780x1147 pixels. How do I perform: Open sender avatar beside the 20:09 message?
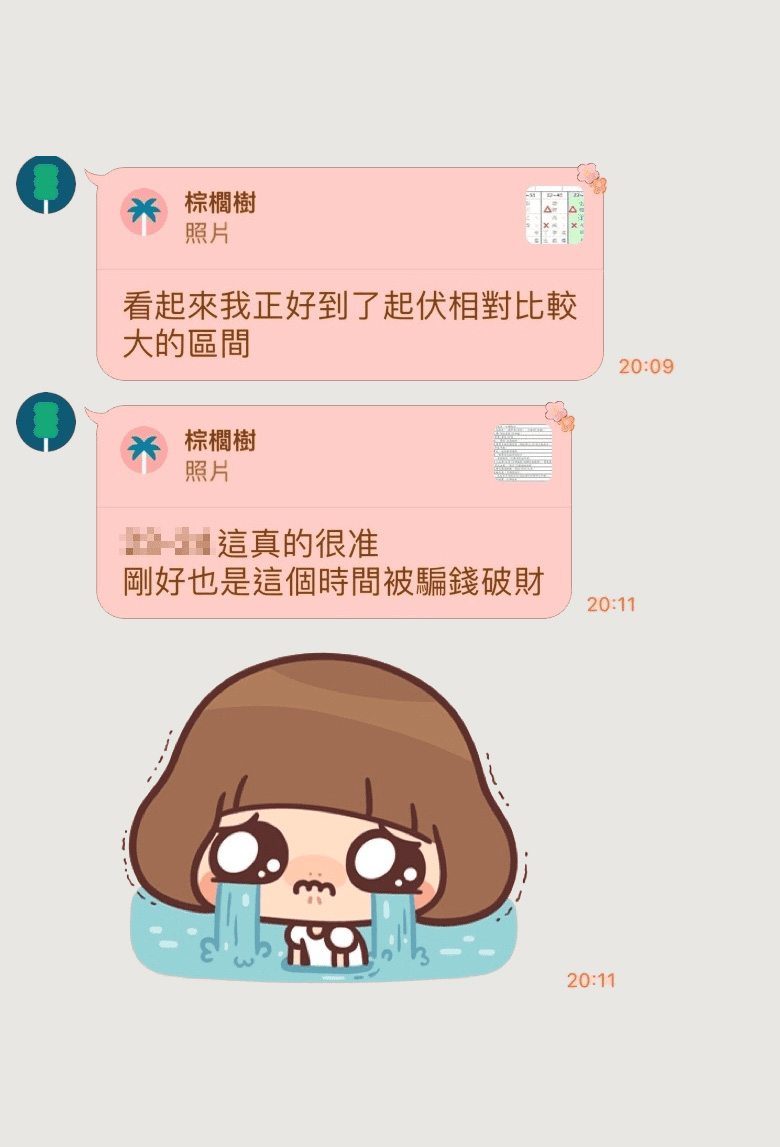46,184
